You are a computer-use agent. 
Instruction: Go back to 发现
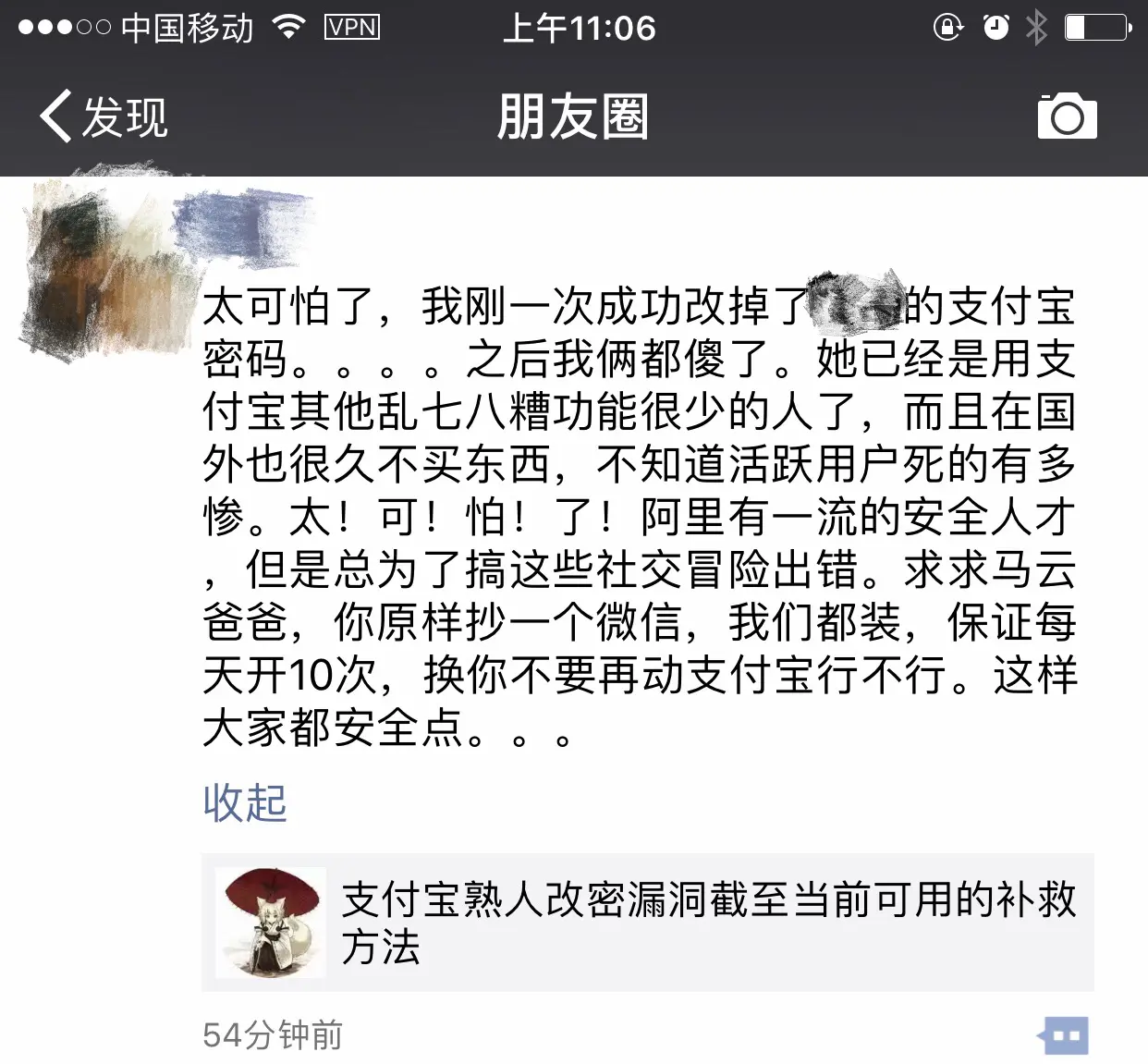[x=104, y=117]
